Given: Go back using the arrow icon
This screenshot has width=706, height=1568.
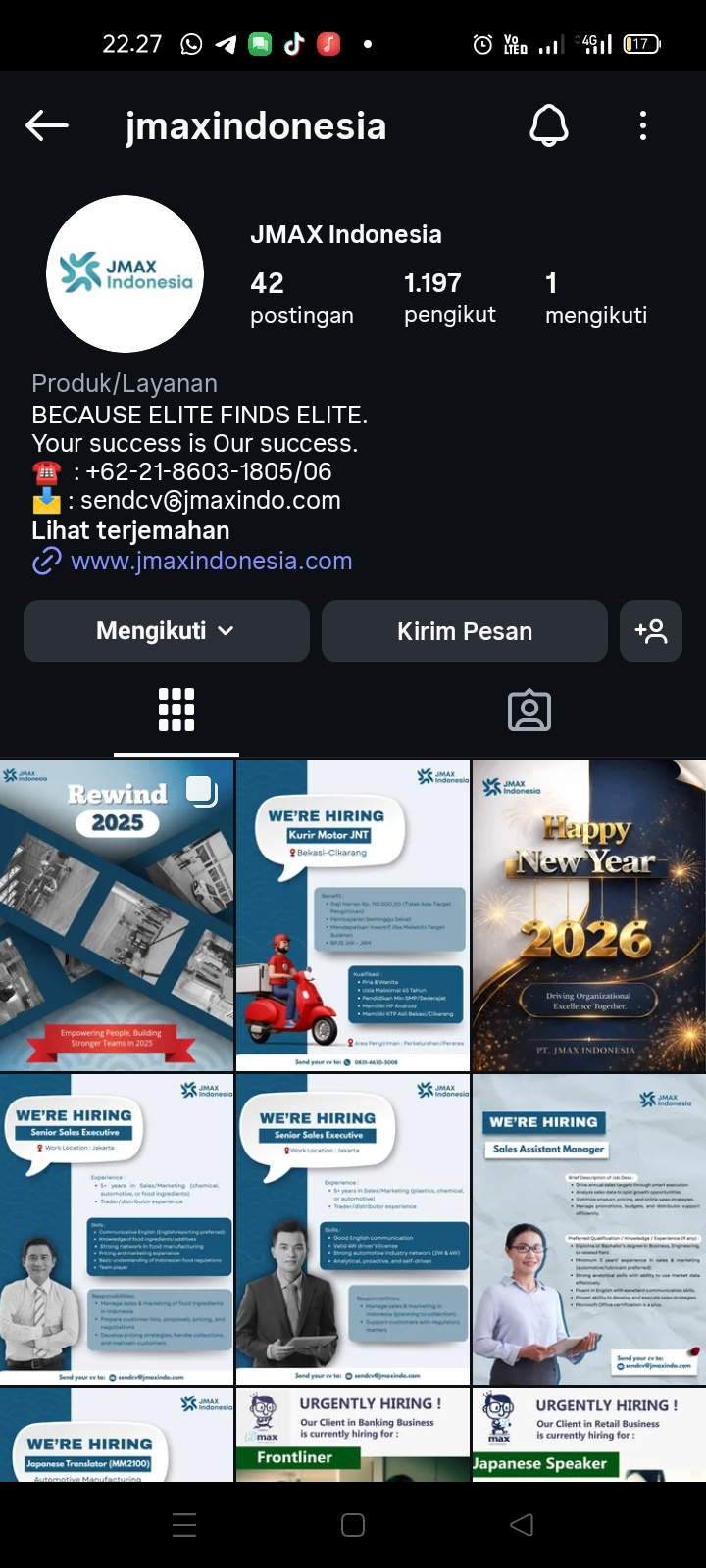Looking at the screenshot, I should click(x=47, y=125).
